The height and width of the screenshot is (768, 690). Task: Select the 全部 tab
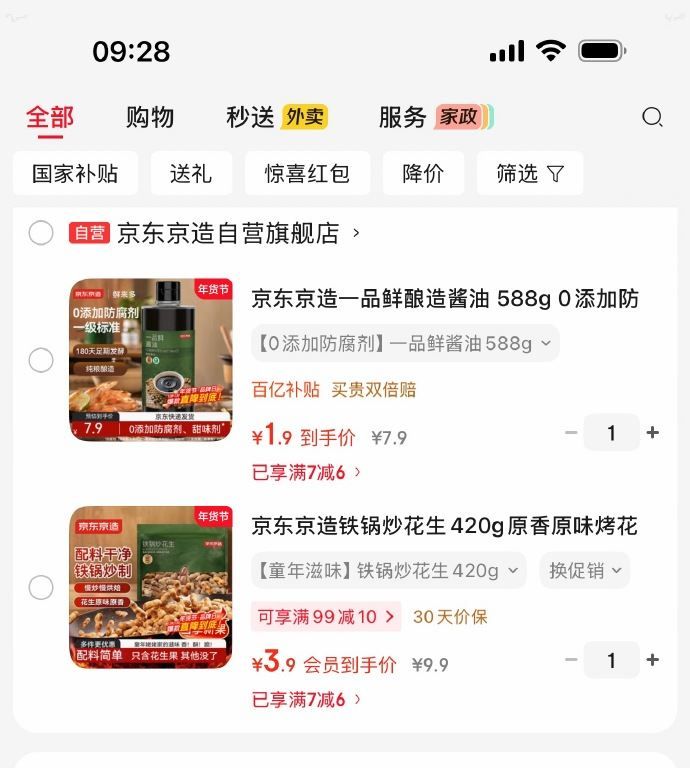[x=50, y=117]
